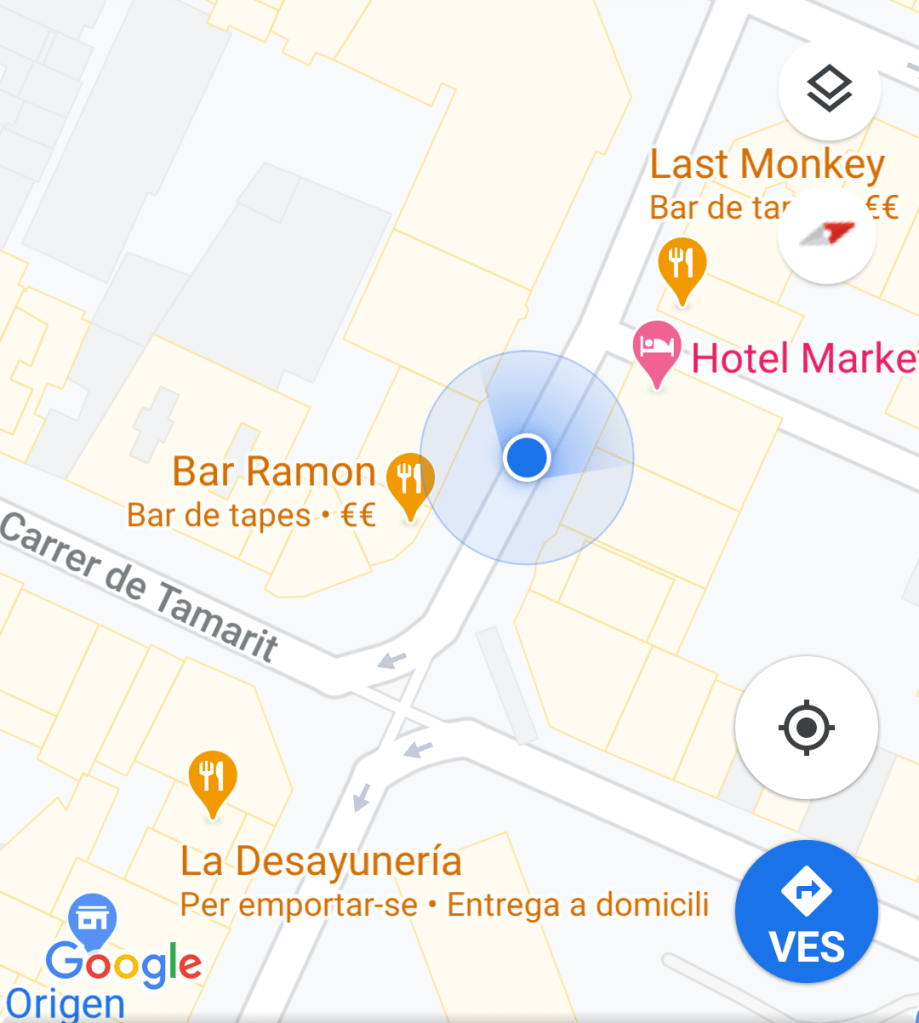Open the Origen shop marker
This screenshot has width=919, height=1023.
point(92,916)
